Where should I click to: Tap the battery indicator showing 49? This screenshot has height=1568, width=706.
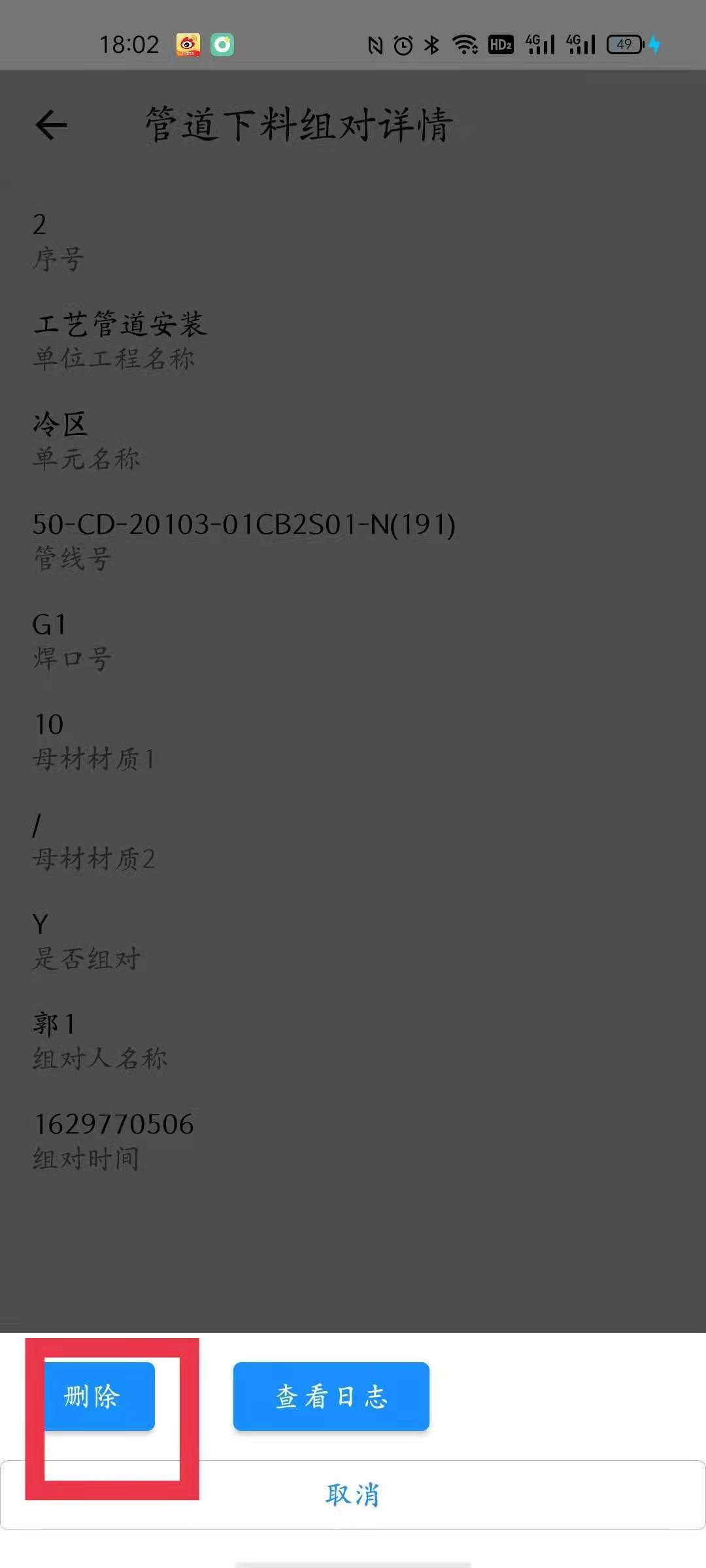pos(624,44)
